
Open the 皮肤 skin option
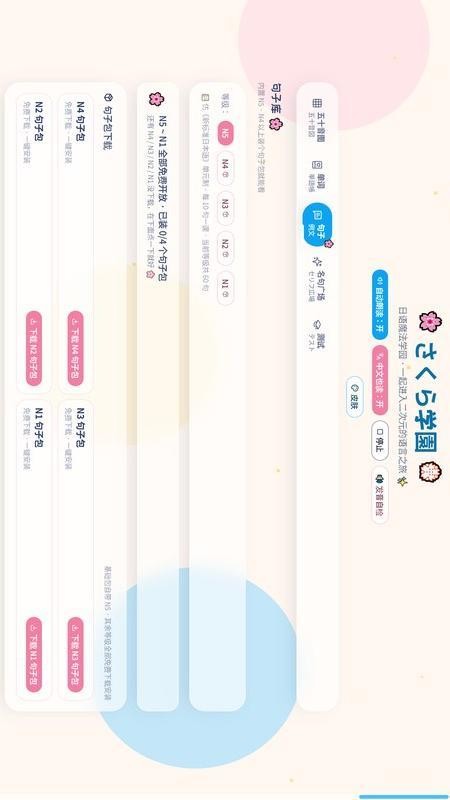355,397
